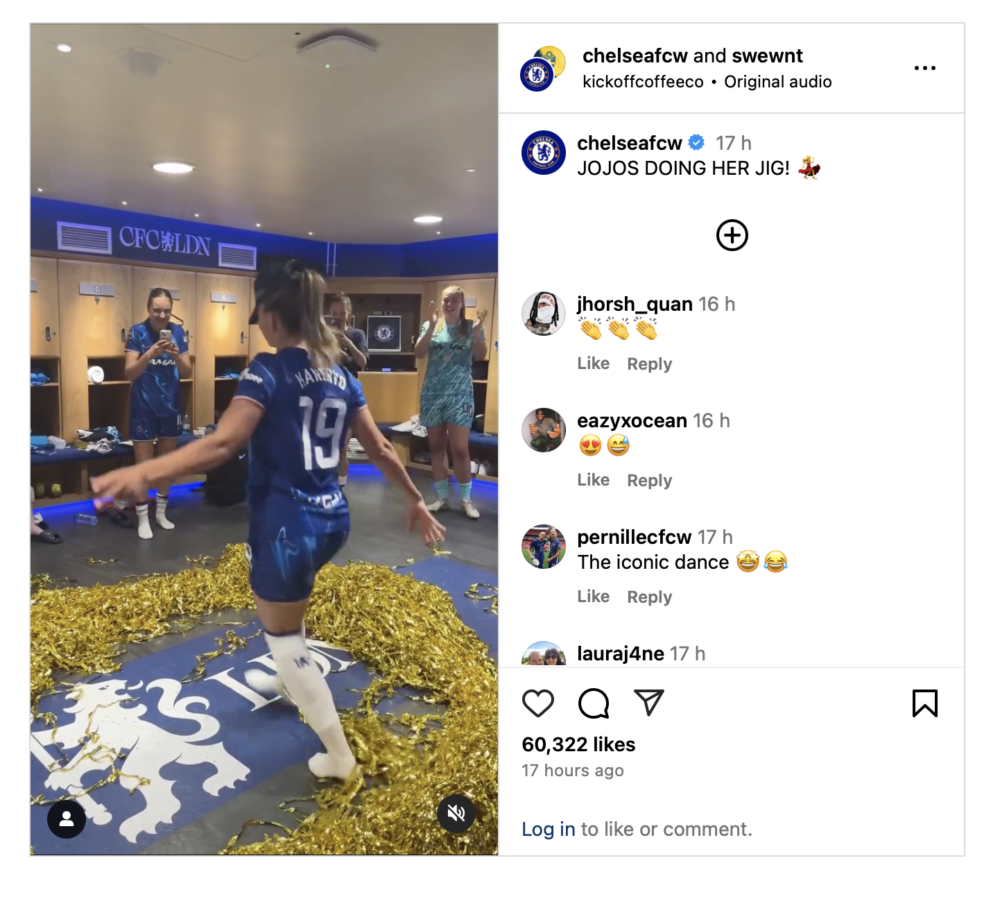Unmute the video sound
The height and width of the screenshot is (899, 1000).
(x=456, y=813)
